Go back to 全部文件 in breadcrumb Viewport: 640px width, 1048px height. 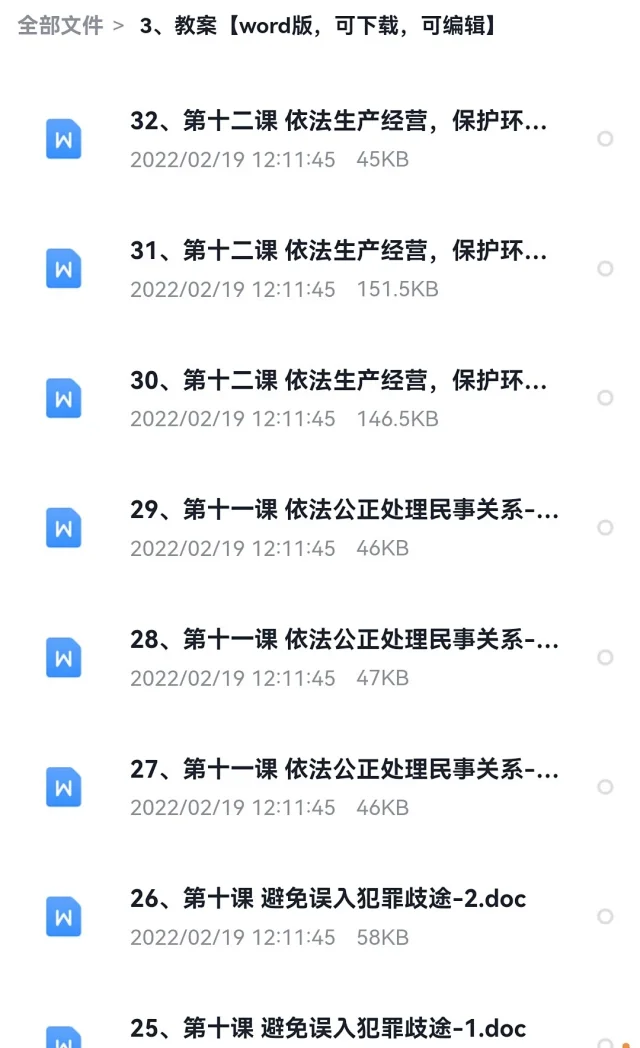[61, 25]
